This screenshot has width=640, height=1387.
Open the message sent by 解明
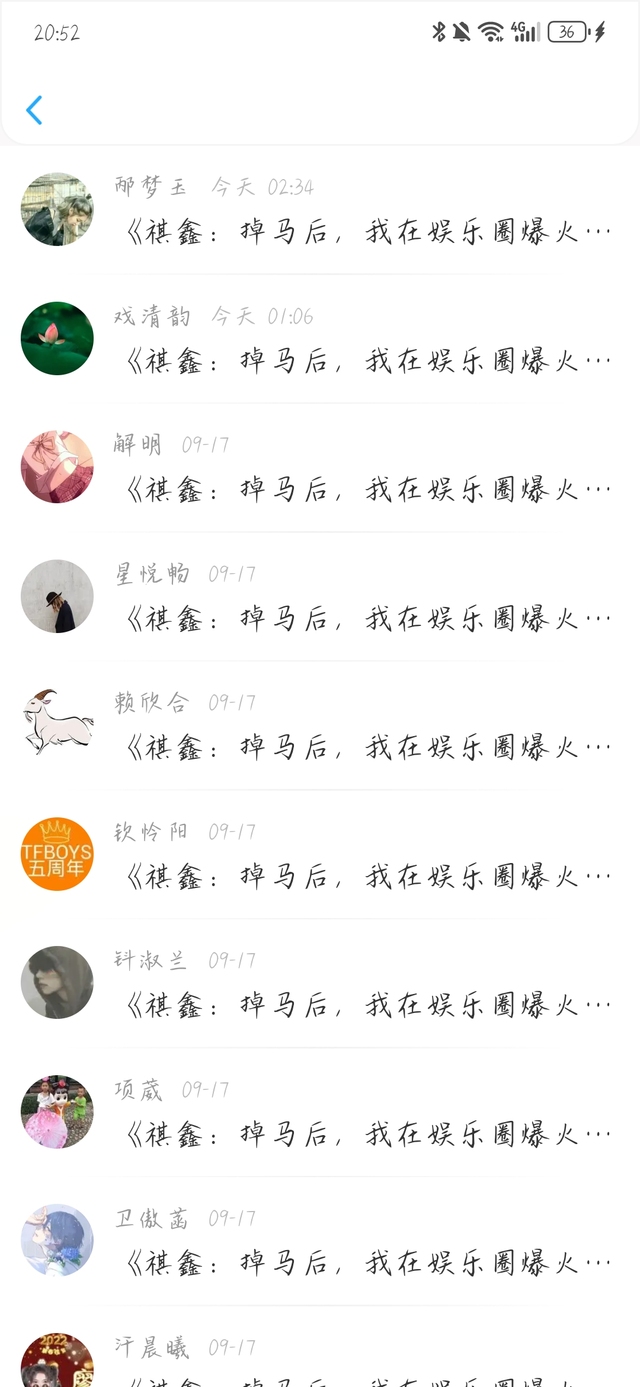[320, 468]
